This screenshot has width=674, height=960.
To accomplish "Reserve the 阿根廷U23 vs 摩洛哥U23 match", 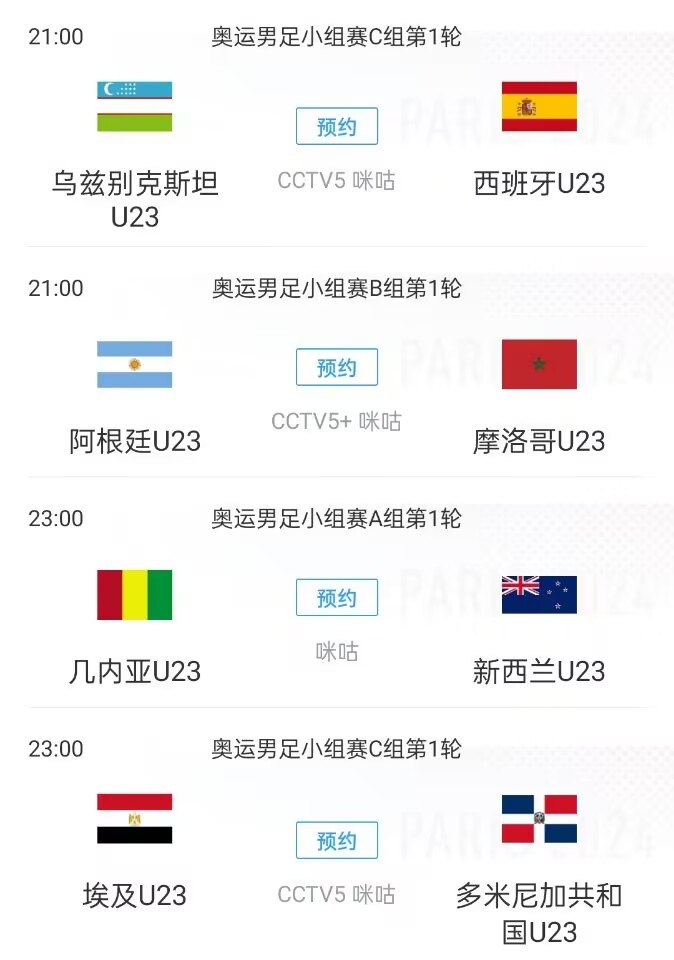I will [336, 368].
